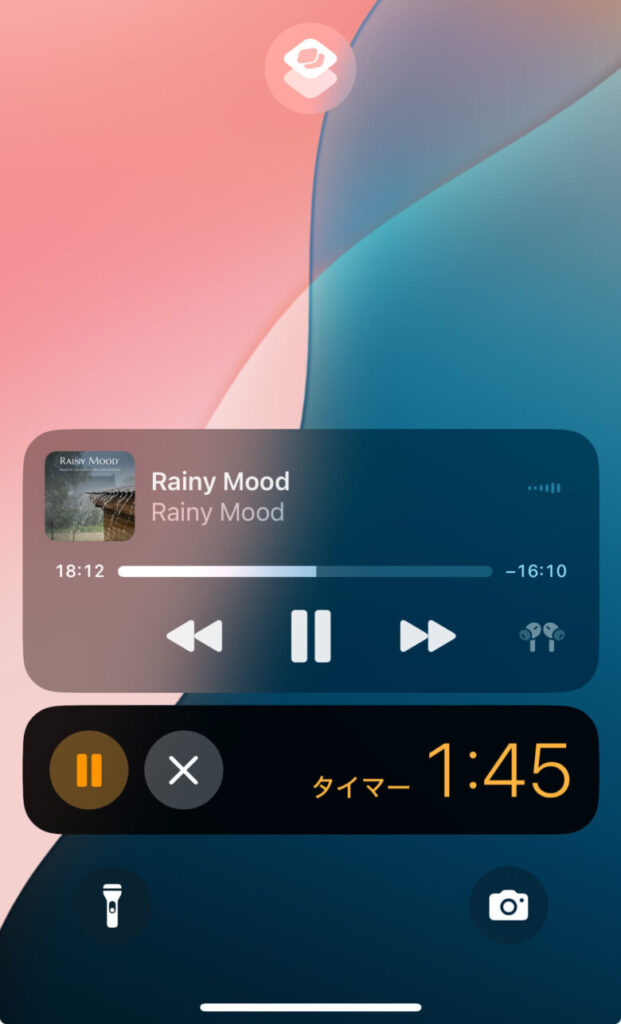Skip forward to the next track

click(x=428, y=636)
